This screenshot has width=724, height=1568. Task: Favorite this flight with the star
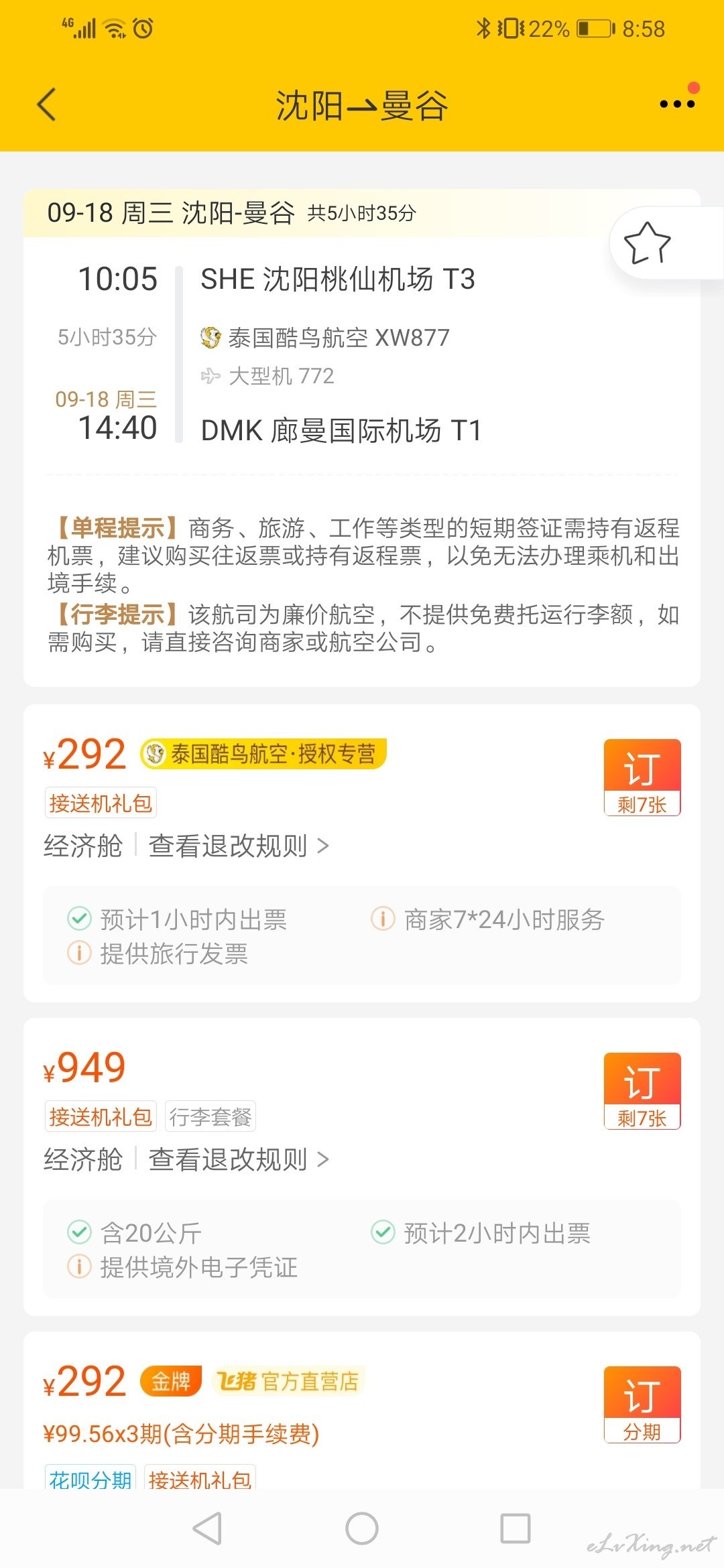click(x=647, y=243)
